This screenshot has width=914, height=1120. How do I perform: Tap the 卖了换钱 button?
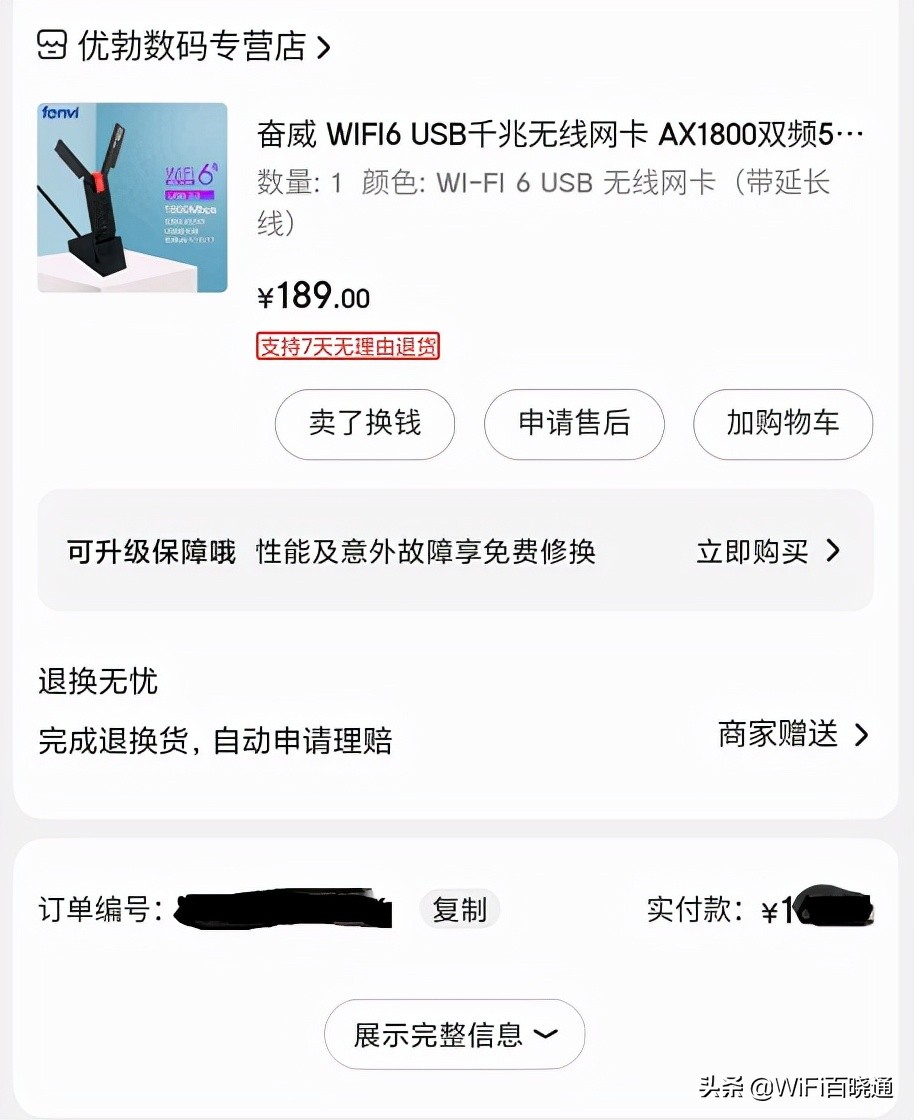pyautogui.click(x=364, y=424)
